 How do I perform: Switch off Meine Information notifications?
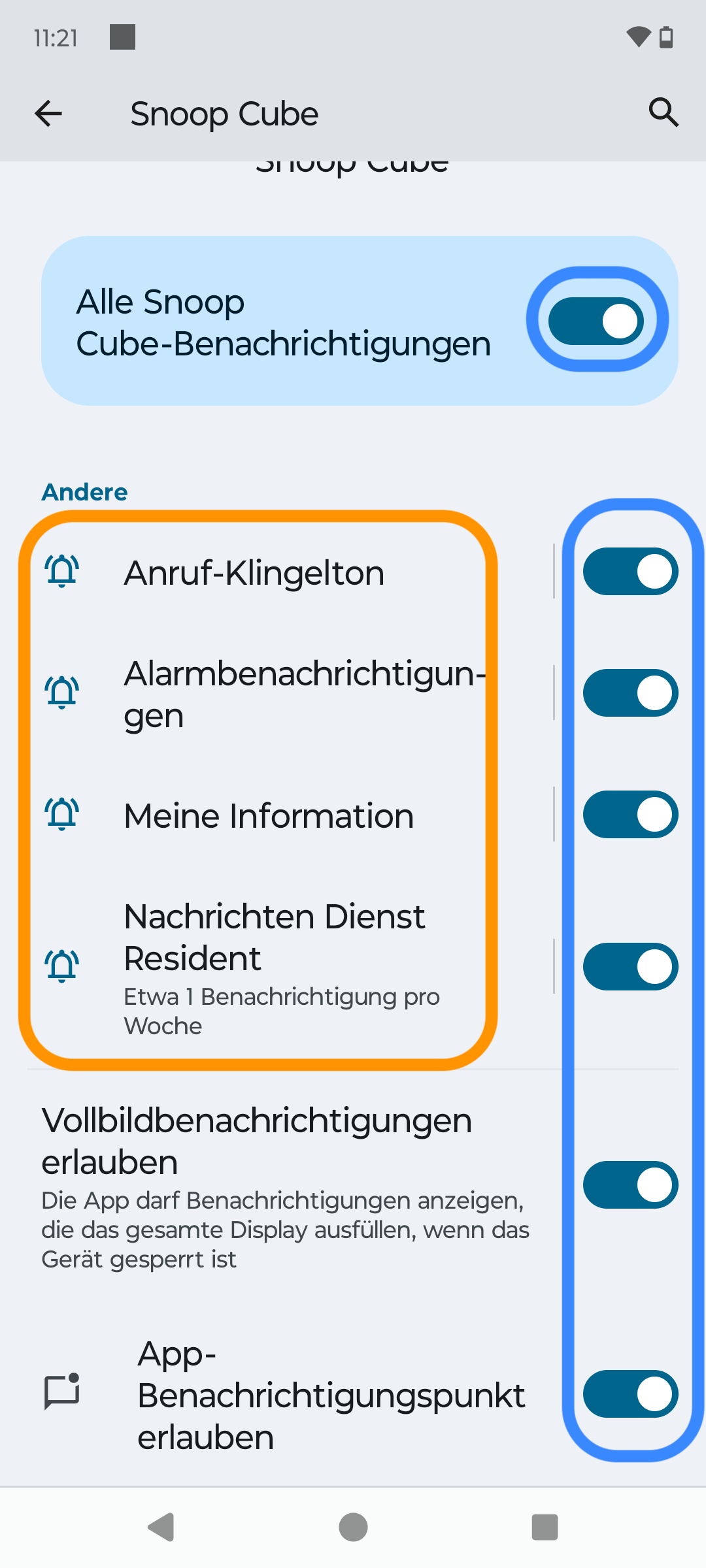coord(630,815)
